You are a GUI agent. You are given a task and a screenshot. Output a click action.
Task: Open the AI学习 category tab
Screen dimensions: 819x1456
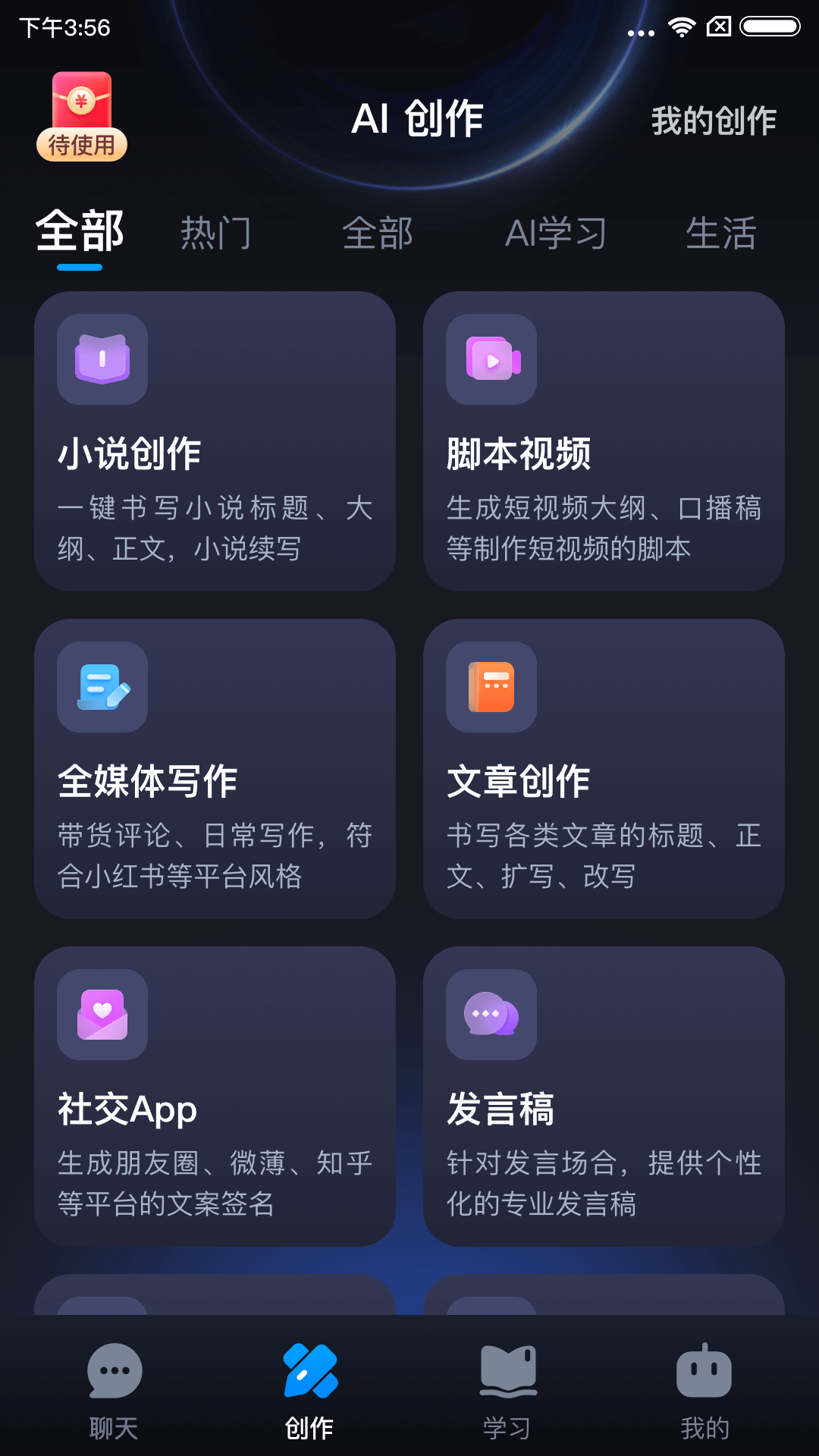pyautogui.click(x=557, y=234)
